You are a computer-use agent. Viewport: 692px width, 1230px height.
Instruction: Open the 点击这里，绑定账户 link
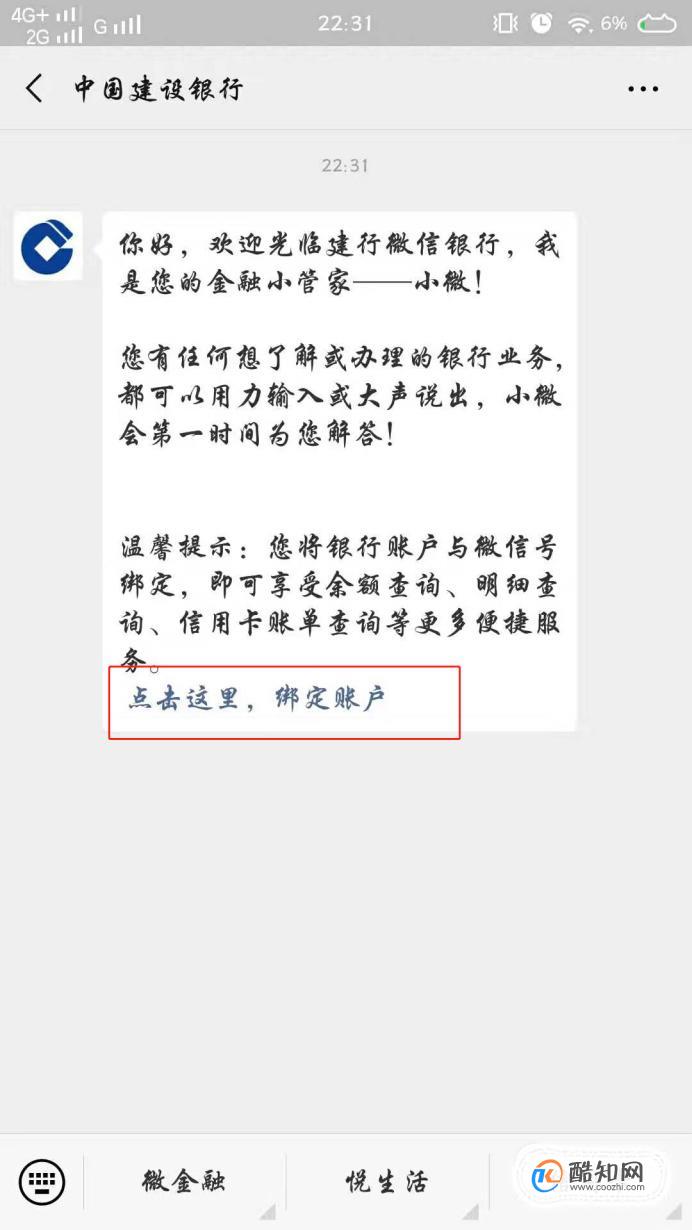tap(257, 698)
